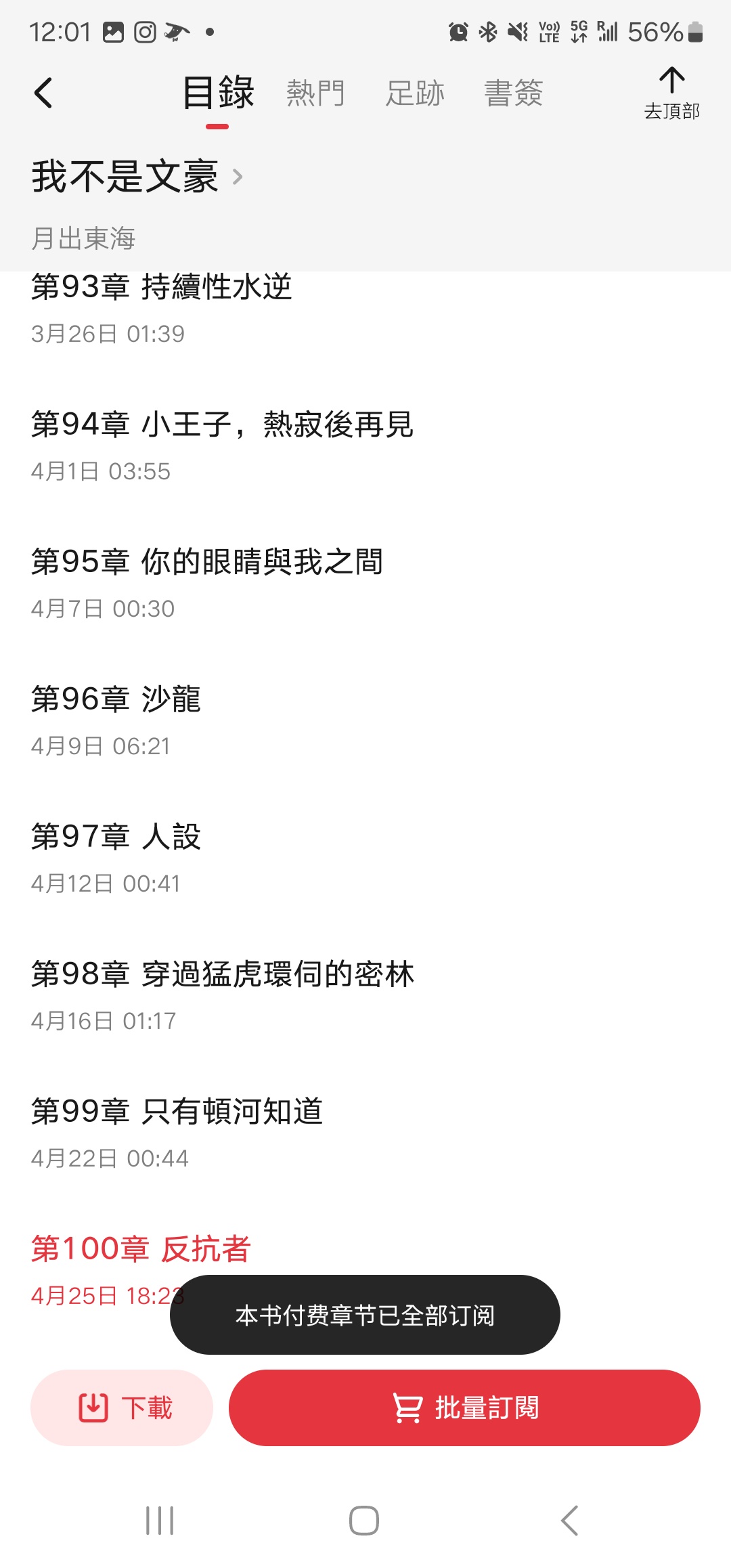Go back using the top-left arrow
Screen dimensions: 731x1568
point(43,93)
